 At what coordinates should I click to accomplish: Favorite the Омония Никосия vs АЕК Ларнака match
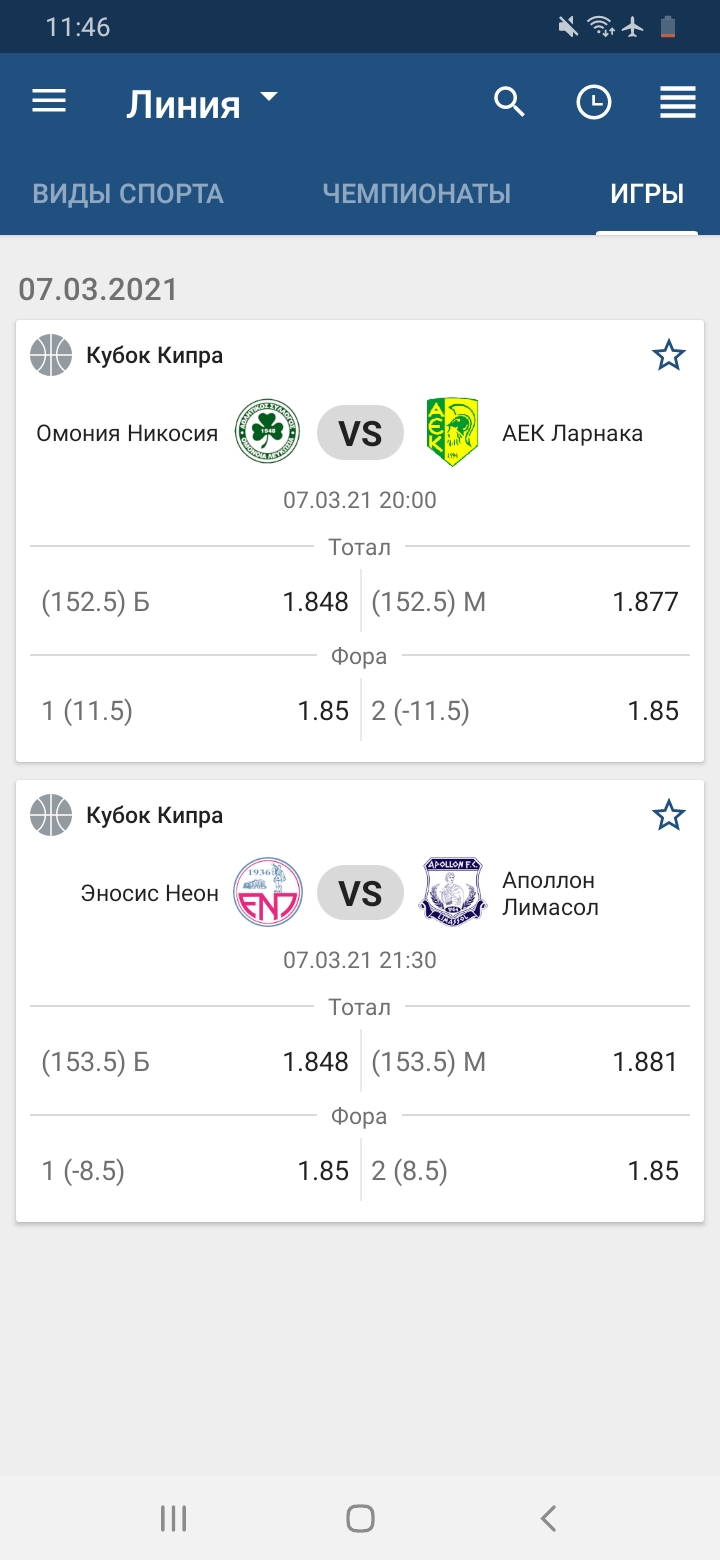coord(668,355)
